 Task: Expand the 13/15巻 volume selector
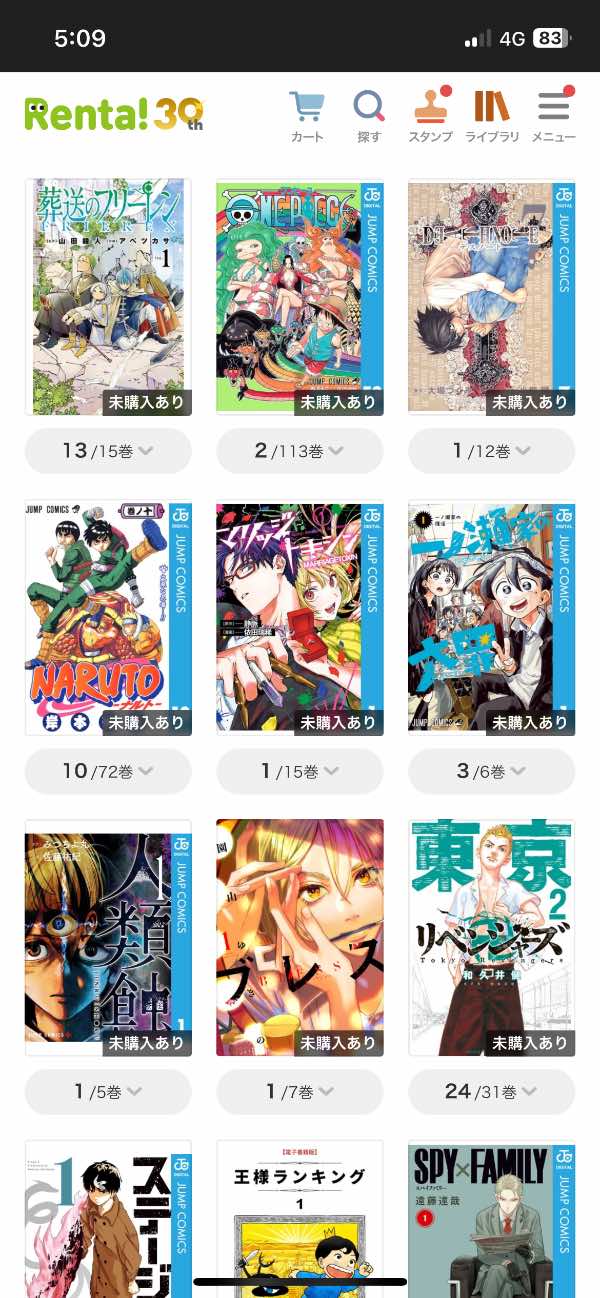pyautogui.click(x=108, y=451)
